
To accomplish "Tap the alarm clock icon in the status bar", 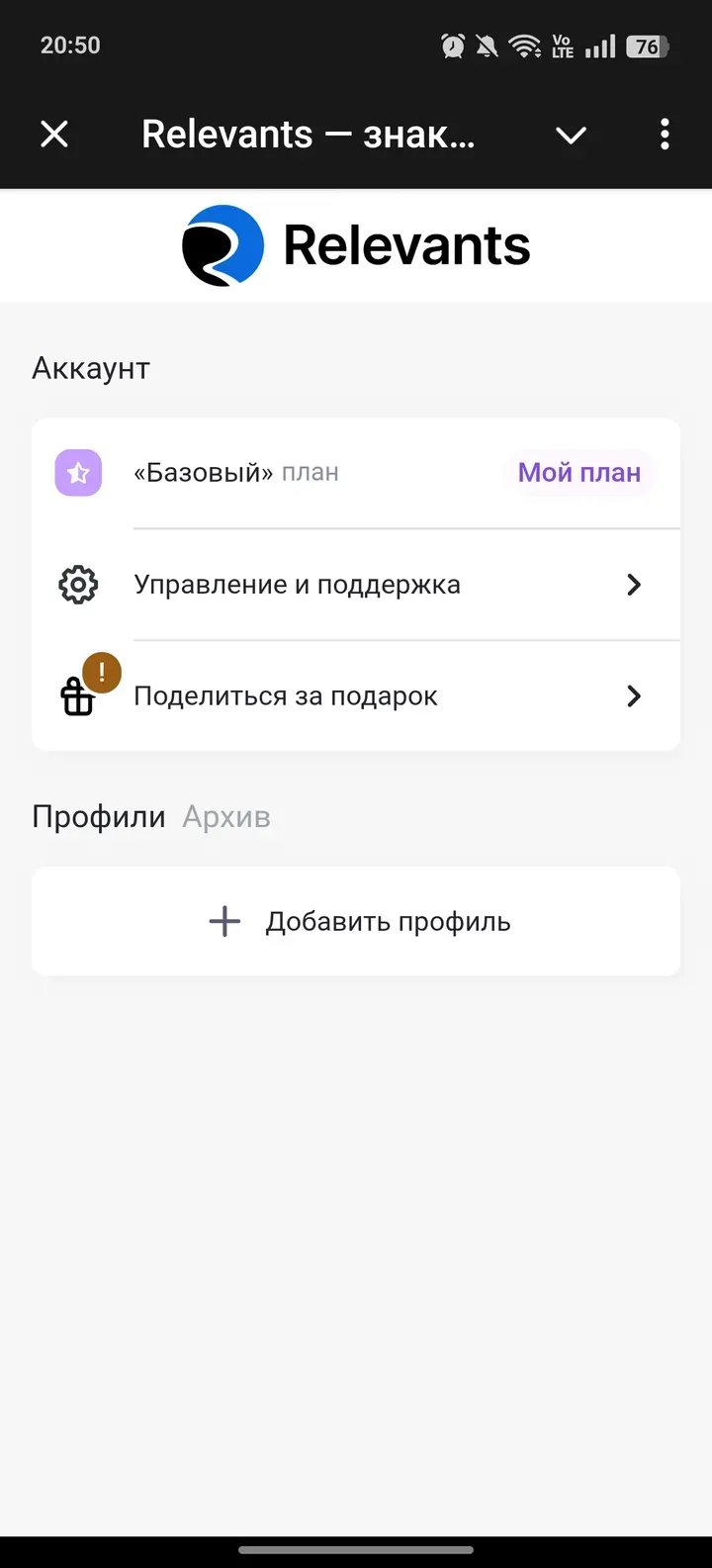I will 452,45.
